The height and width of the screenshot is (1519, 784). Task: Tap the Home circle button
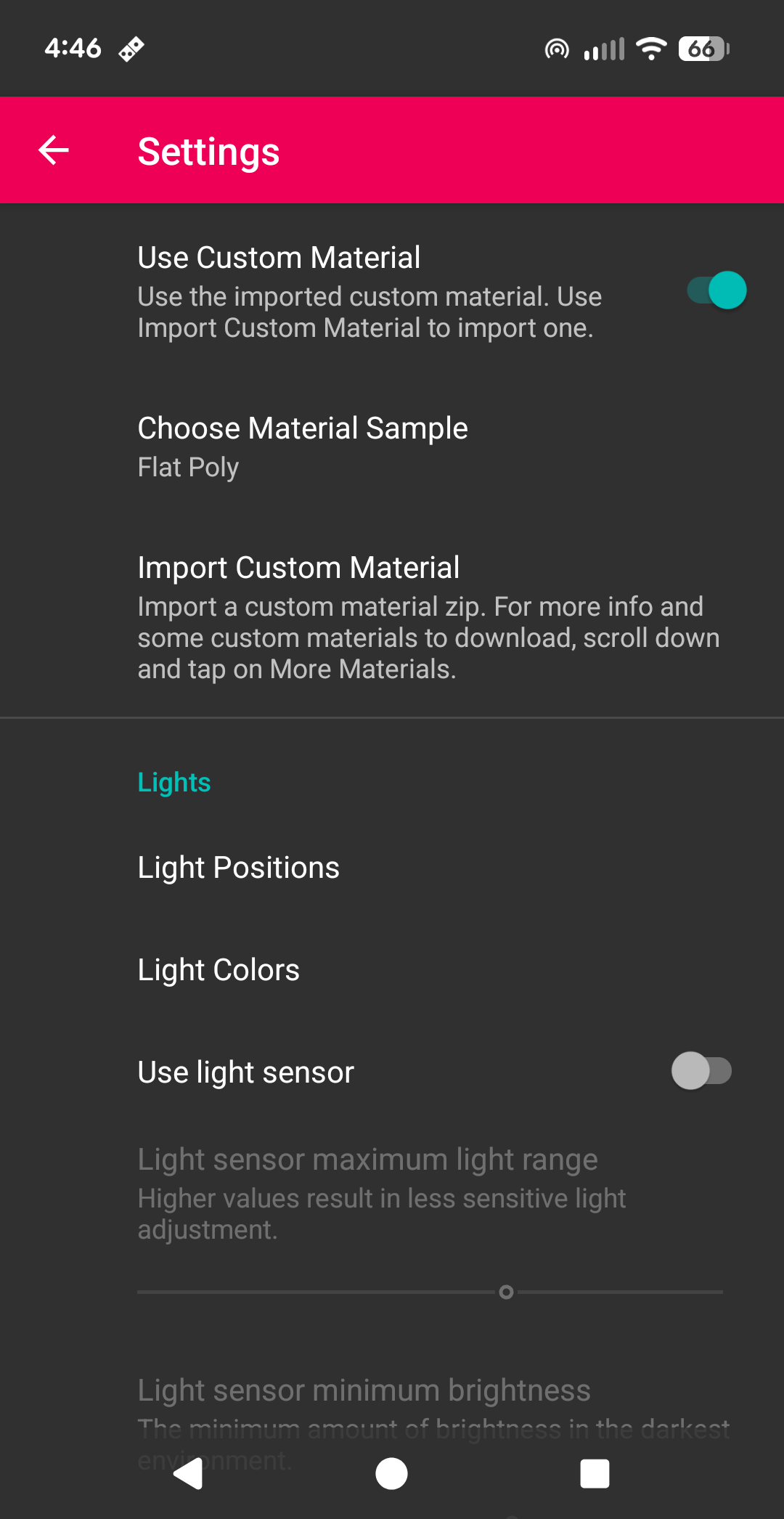coord(391,1473)
